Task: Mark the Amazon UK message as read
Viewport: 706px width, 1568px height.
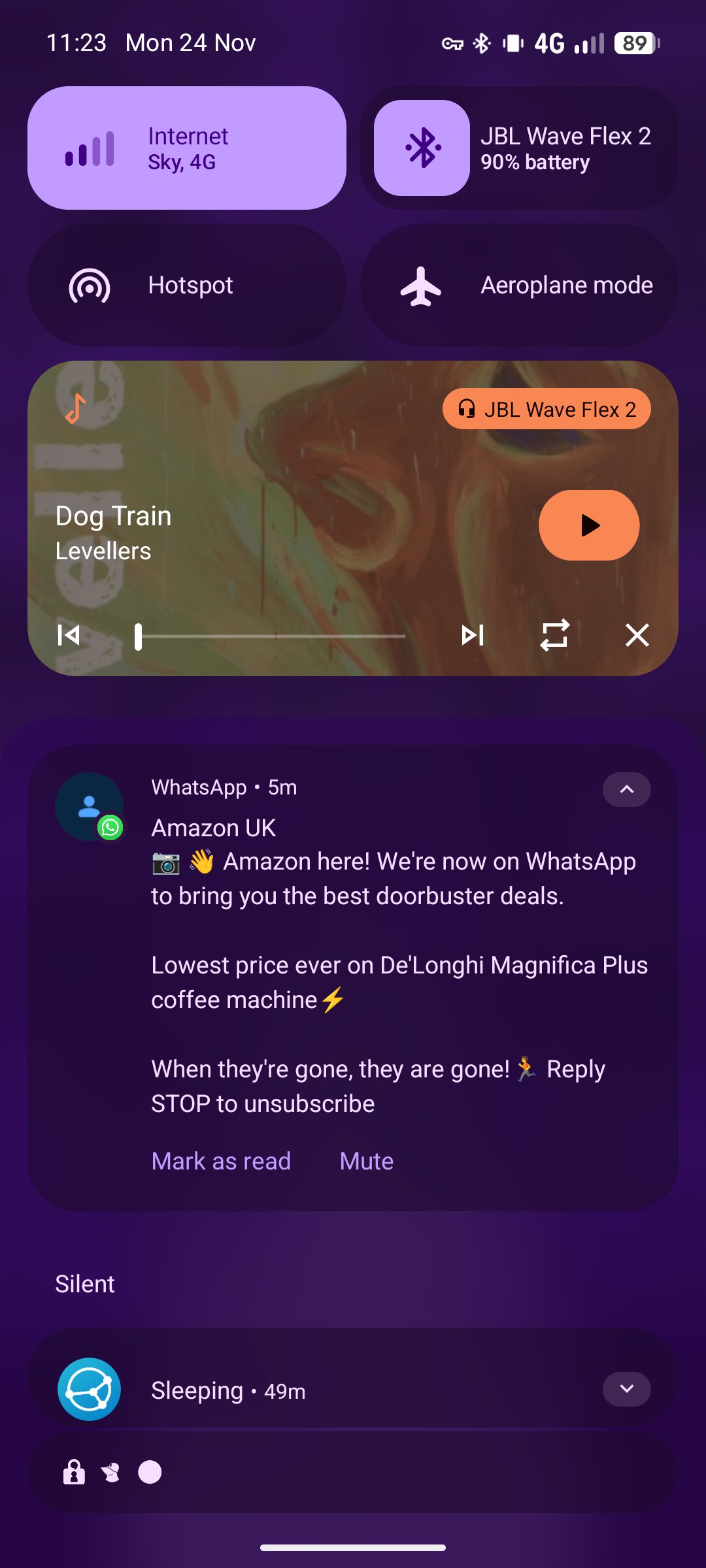Action: tap(220, 1160)
